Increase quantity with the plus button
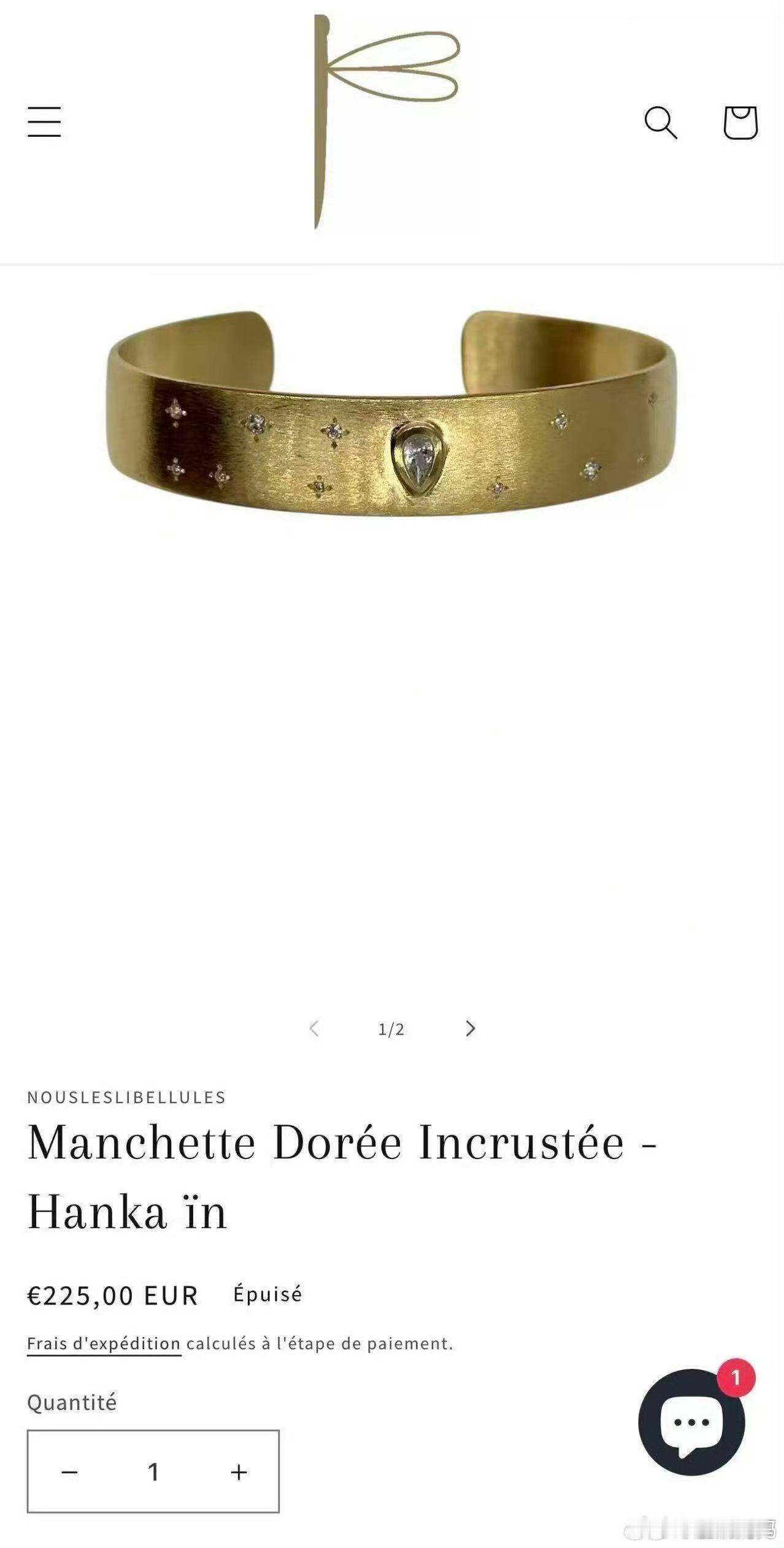This screenshot has height=1548, width=784. (239, 1471)
